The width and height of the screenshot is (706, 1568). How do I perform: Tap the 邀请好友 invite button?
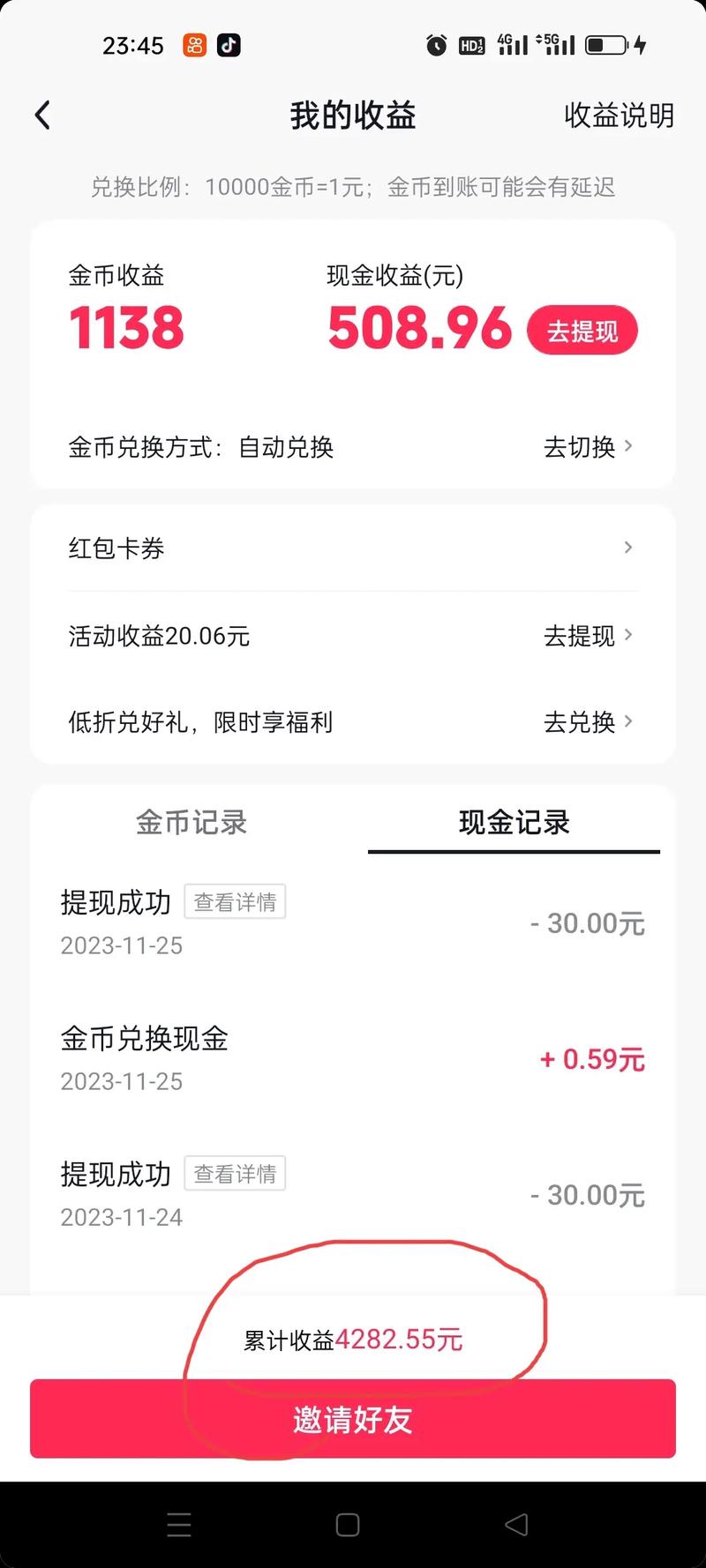pos(351,1419)
